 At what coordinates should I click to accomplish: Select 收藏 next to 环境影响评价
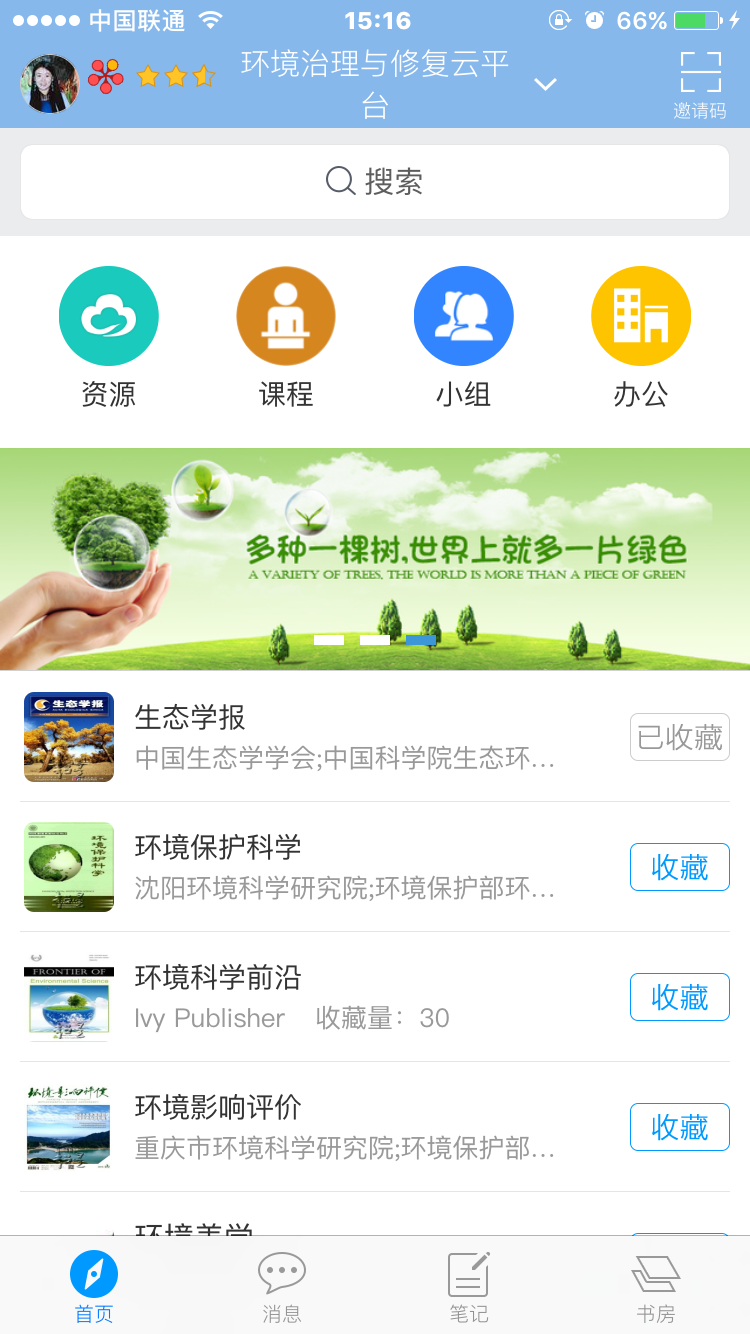click(x=680, y=1127)
